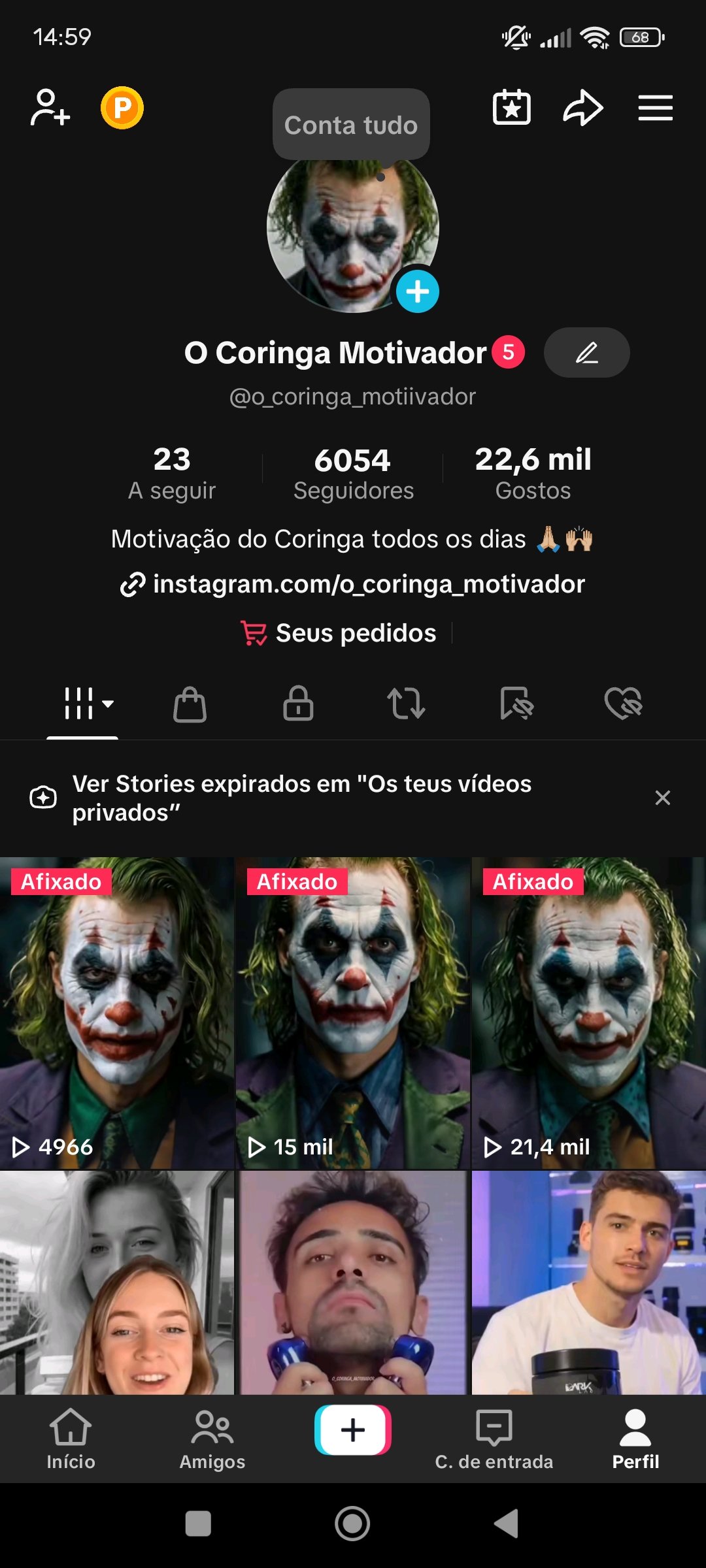Tap the system back button
706x1568 pixels.
tap(507, 1524)
